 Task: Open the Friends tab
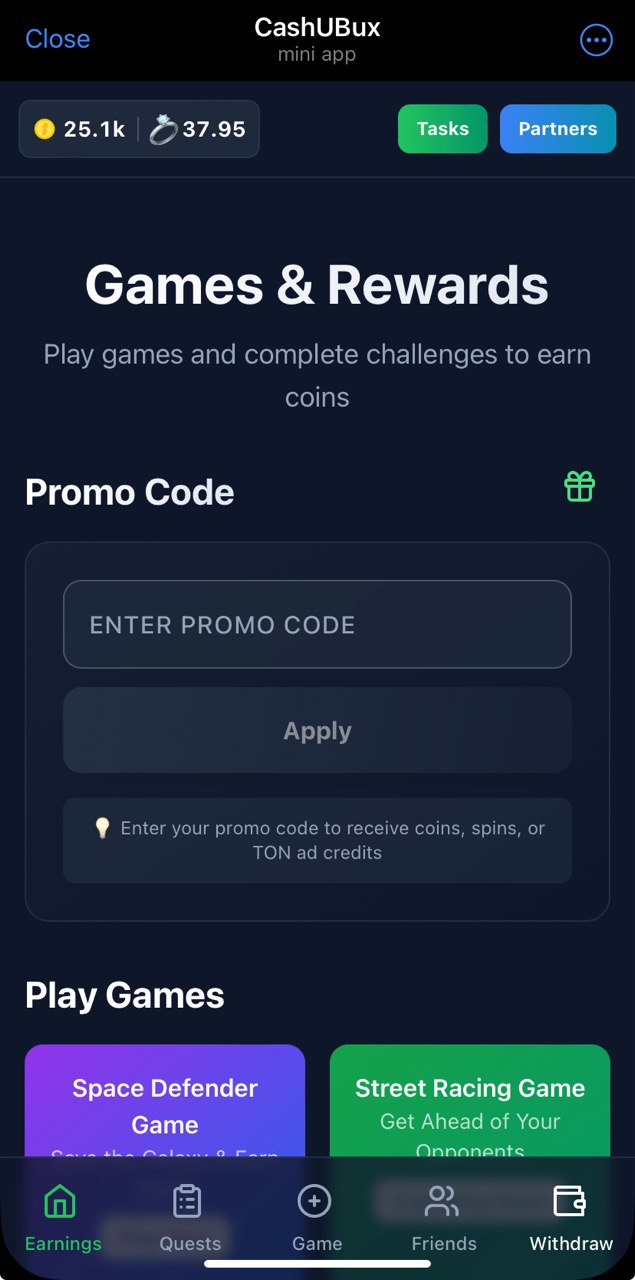pos(443,1217)
